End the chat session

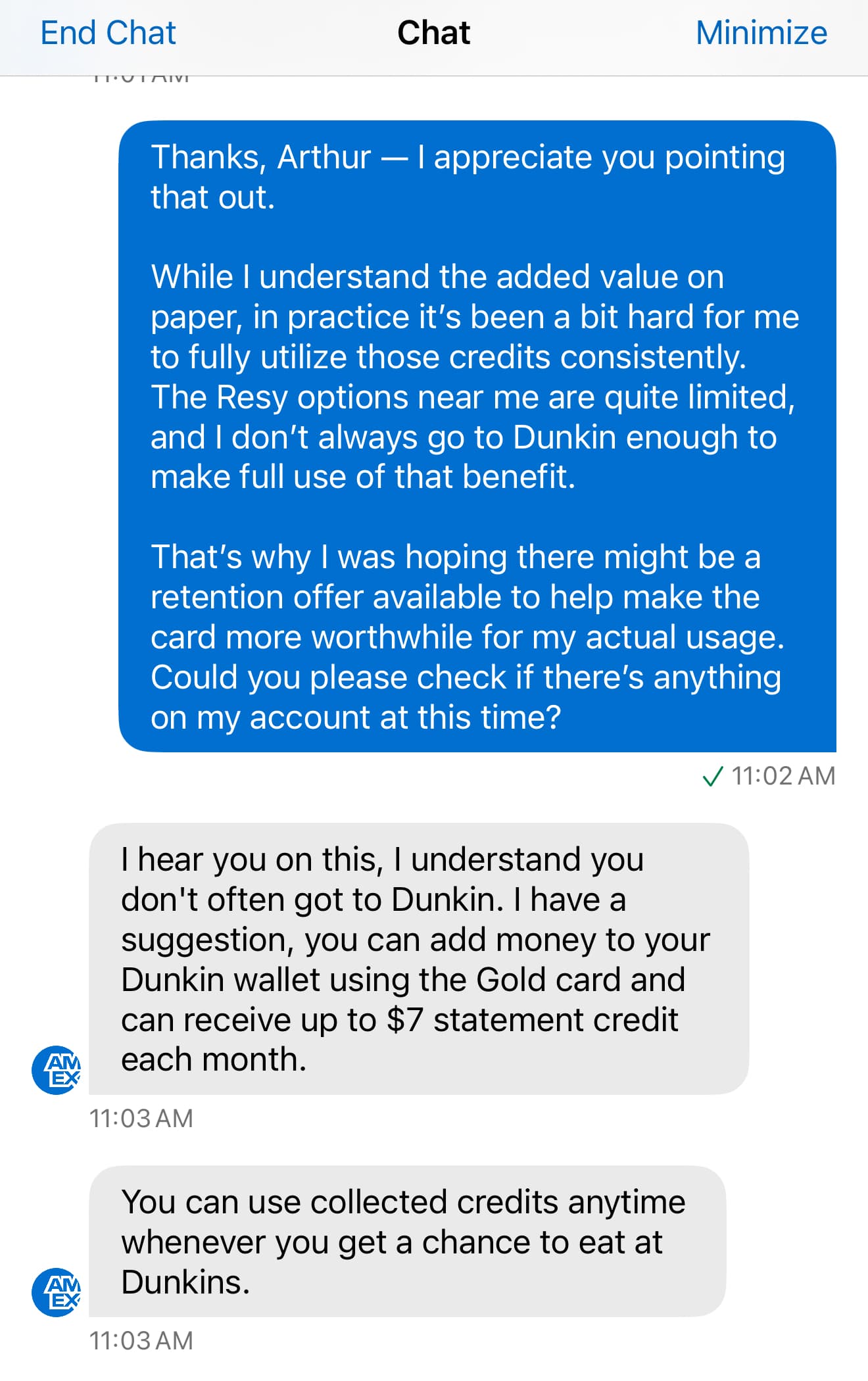coord(108,33)
